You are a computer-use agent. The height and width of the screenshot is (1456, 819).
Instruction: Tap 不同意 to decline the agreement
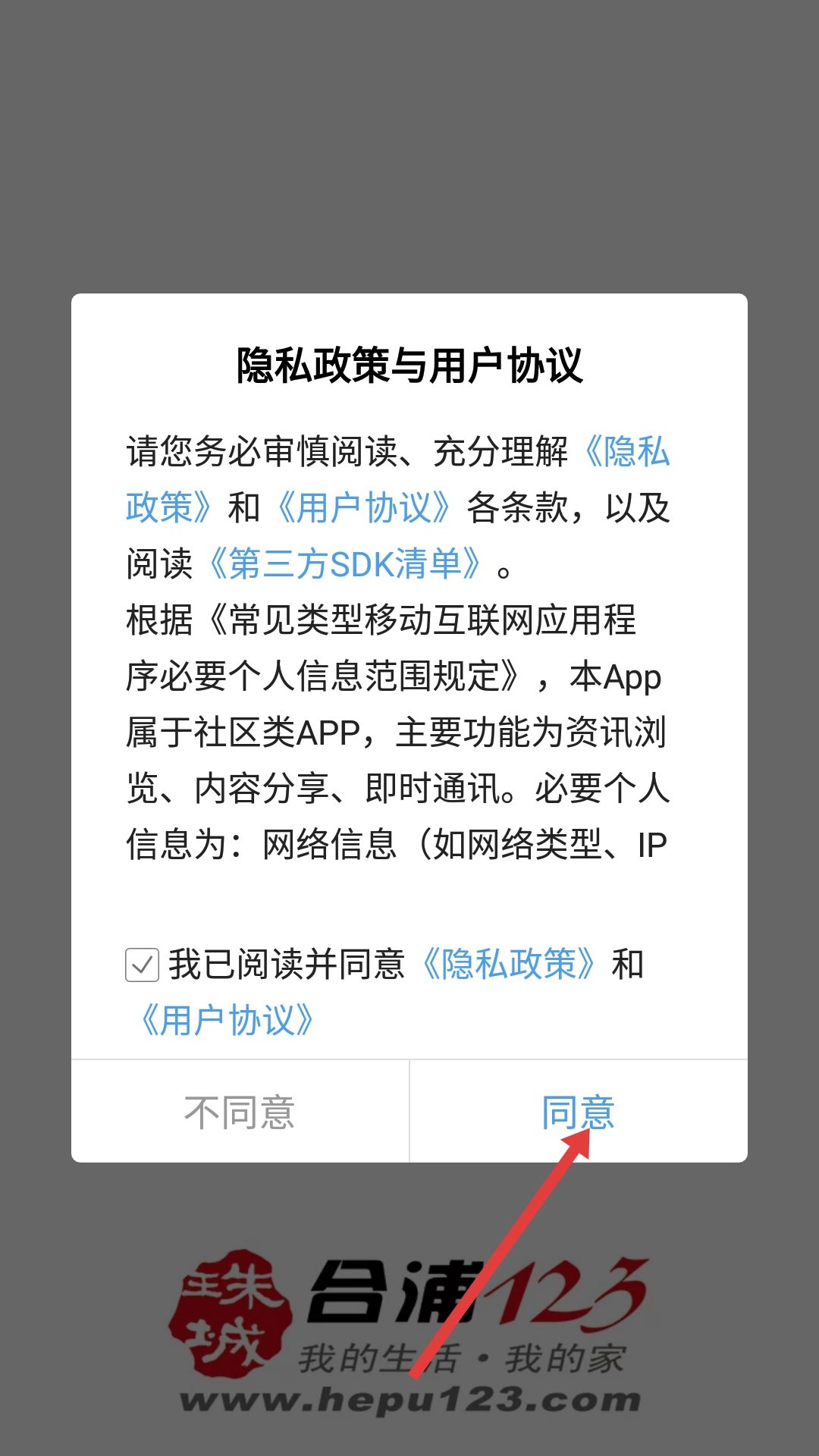(x=240, y=1112)
